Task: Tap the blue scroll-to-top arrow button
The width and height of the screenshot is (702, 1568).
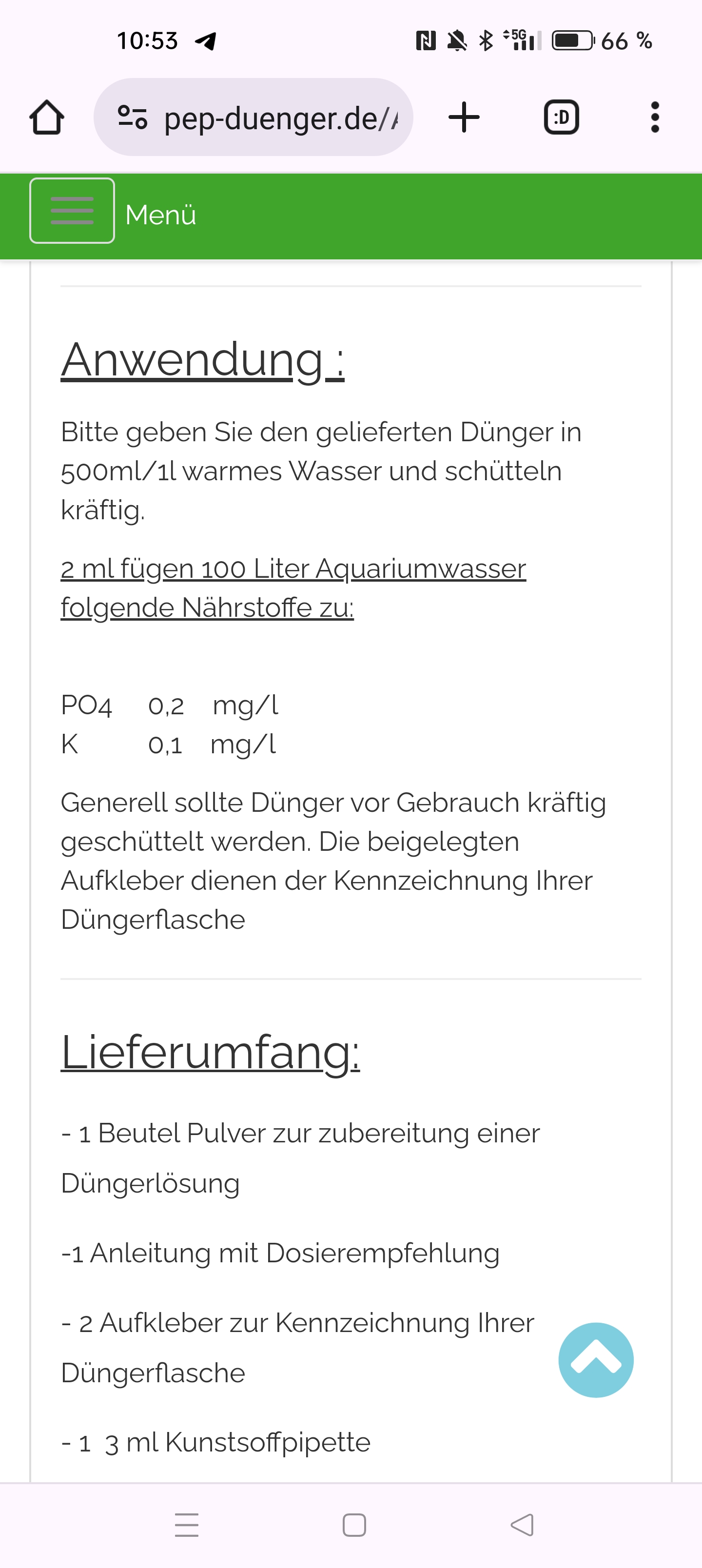Action: [595, 1360]
